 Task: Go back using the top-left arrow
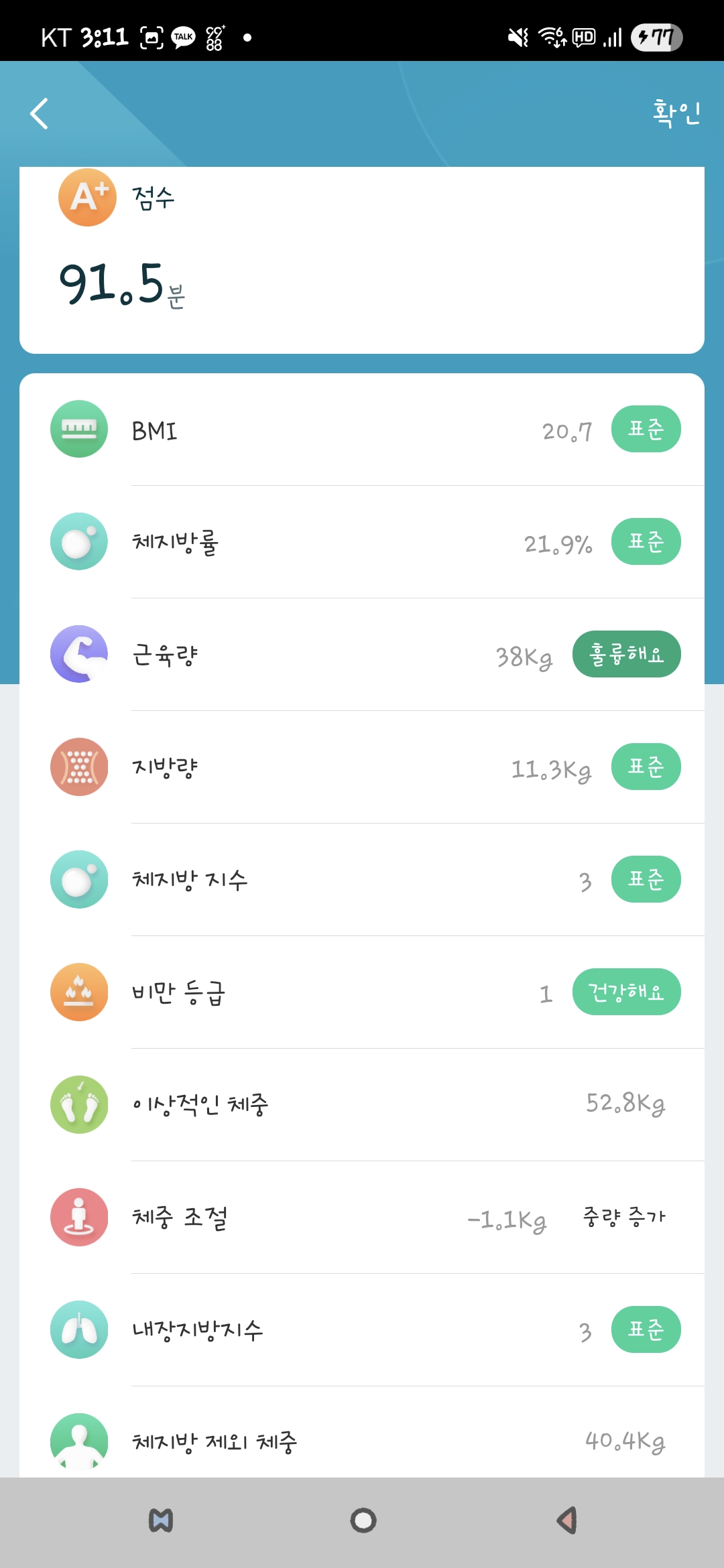pos(40,113)
